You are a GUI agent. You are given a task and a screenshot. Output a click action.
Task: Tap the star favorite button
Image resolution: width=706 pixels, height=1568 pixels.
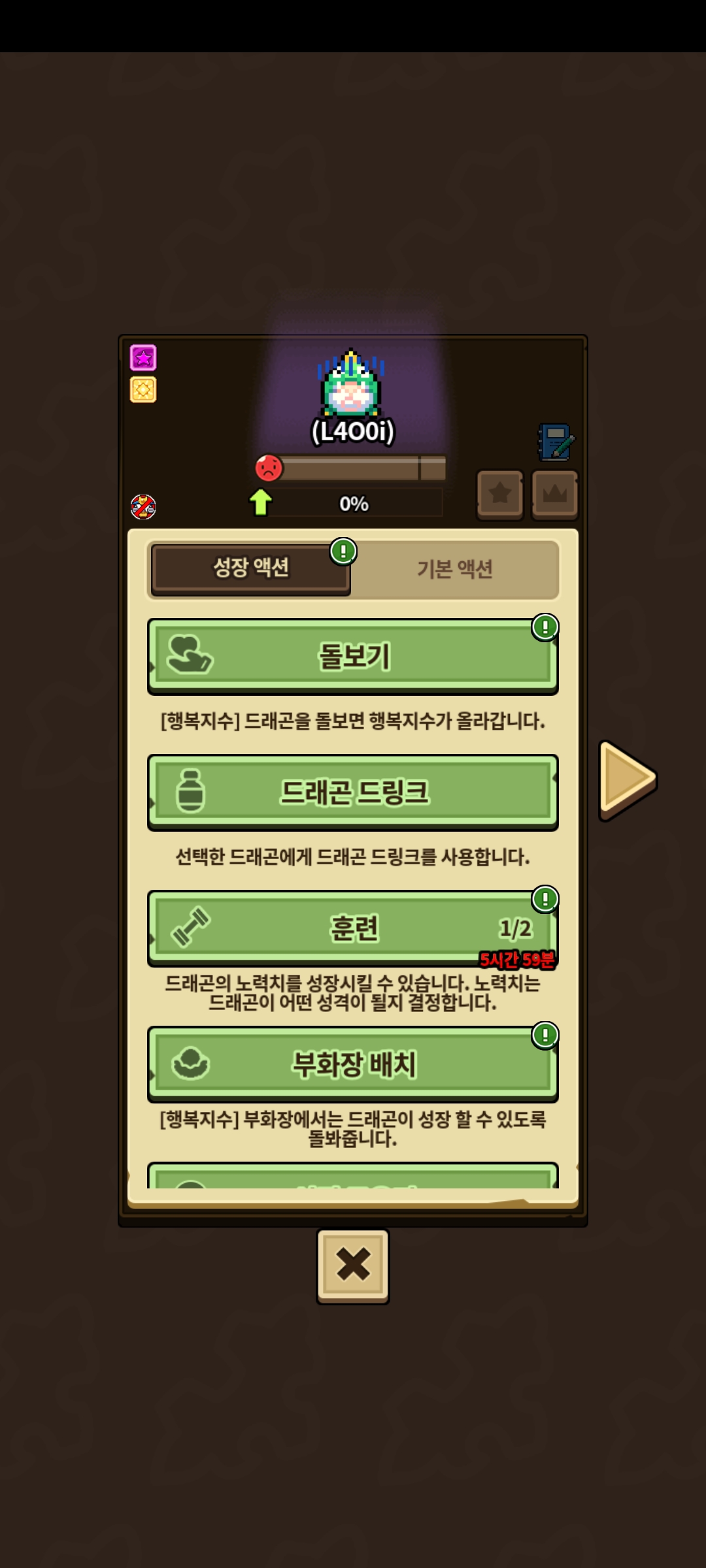pyautogui.click(x=500, y=494)
